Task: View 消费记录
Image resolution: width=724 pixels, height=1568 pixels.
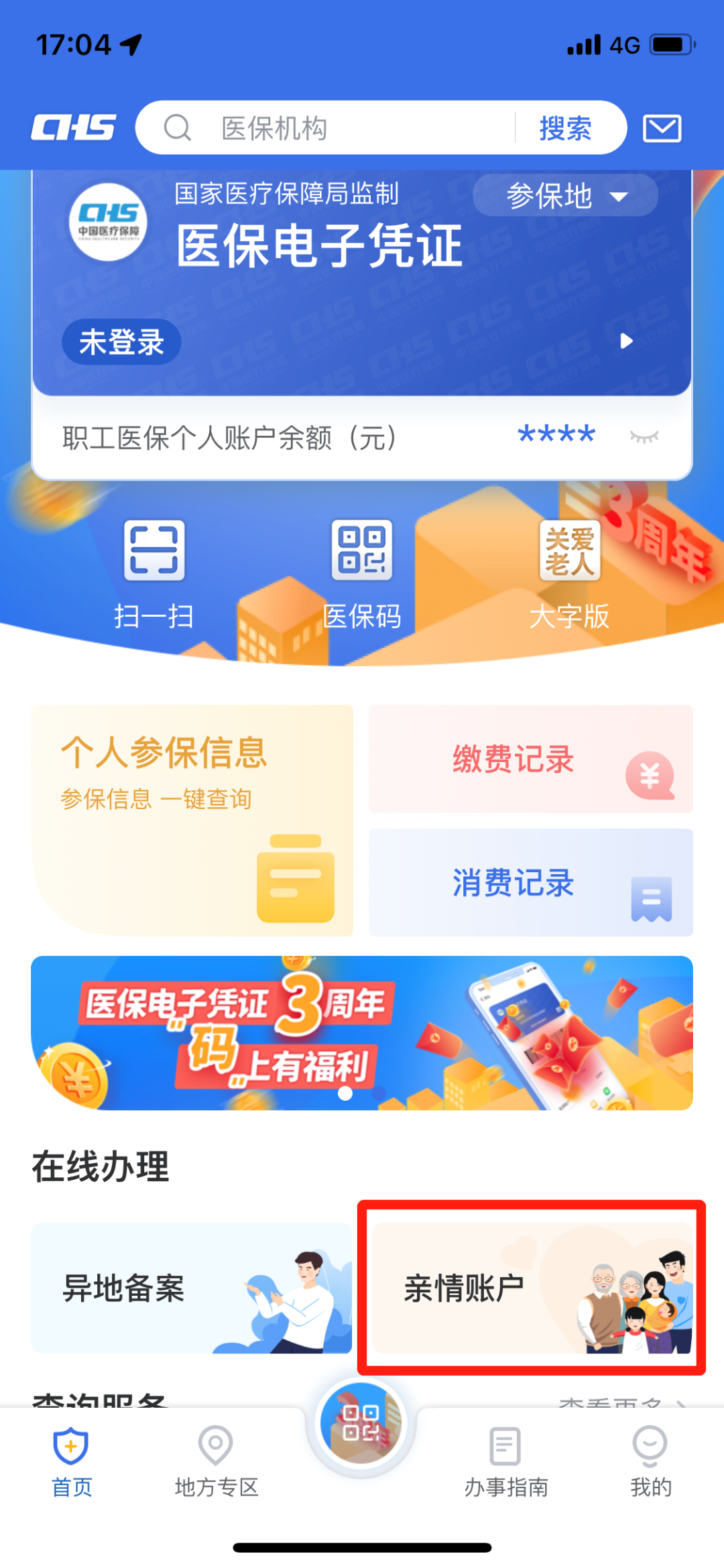Action: 530,882
